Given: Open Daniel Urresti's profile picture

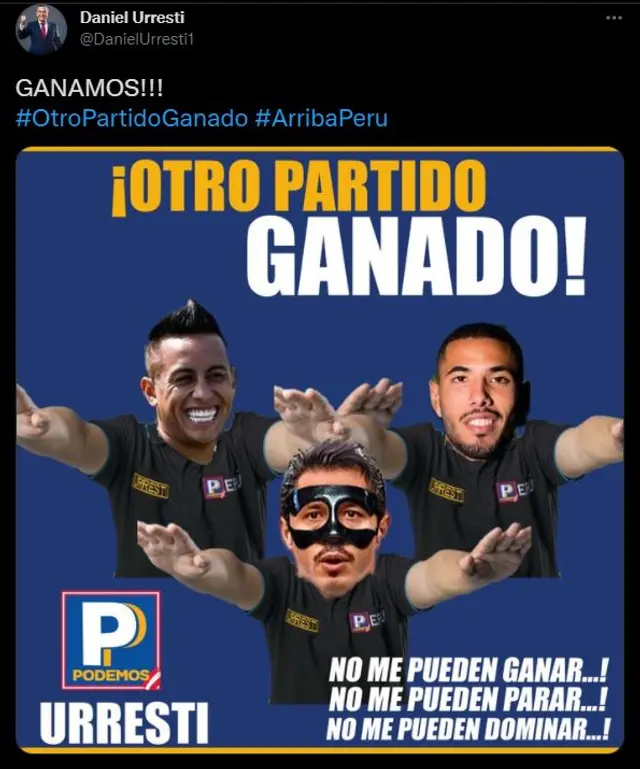Looking at the screenshot, I should pos(41,29).
